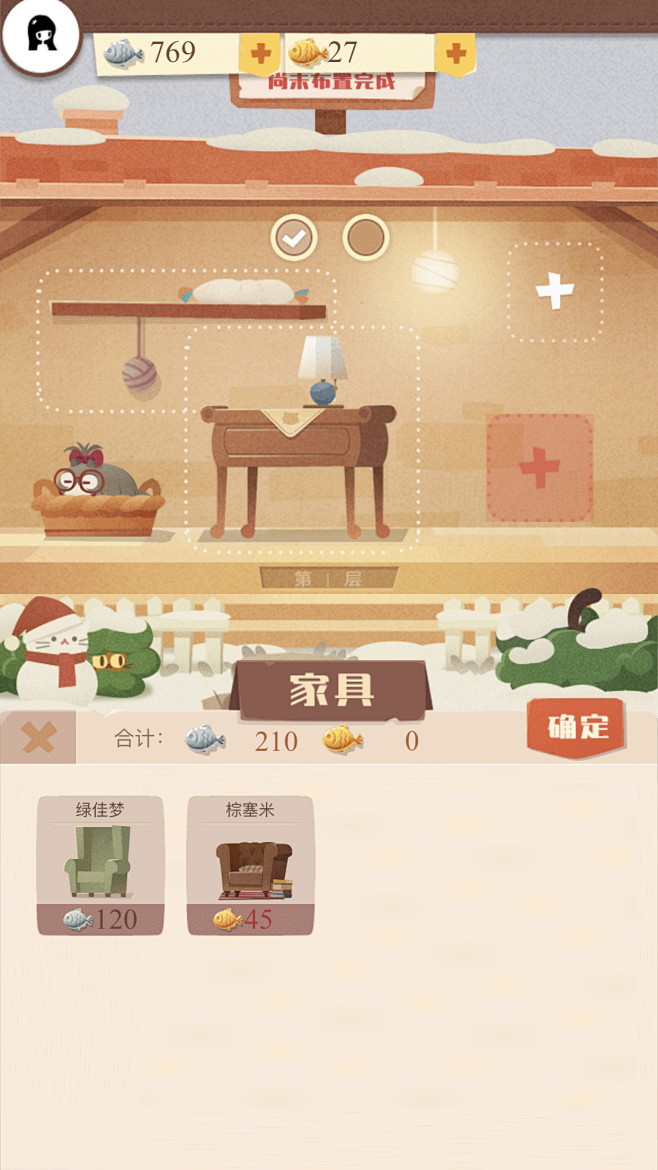
Task: Select the checked style option circle
Action: (294, 238)
